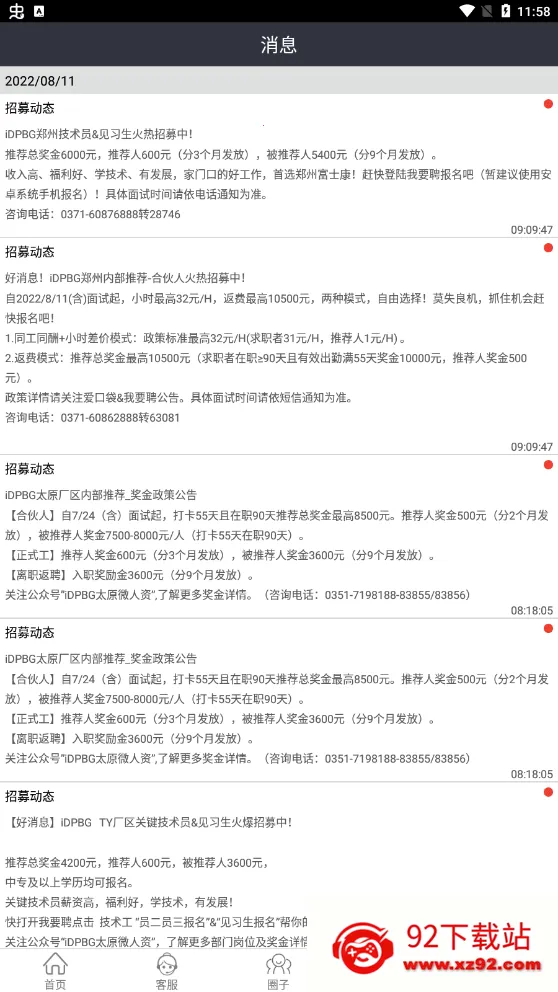
Task: Switch to the 首页 tab
Action: click(x=55, y=971)
